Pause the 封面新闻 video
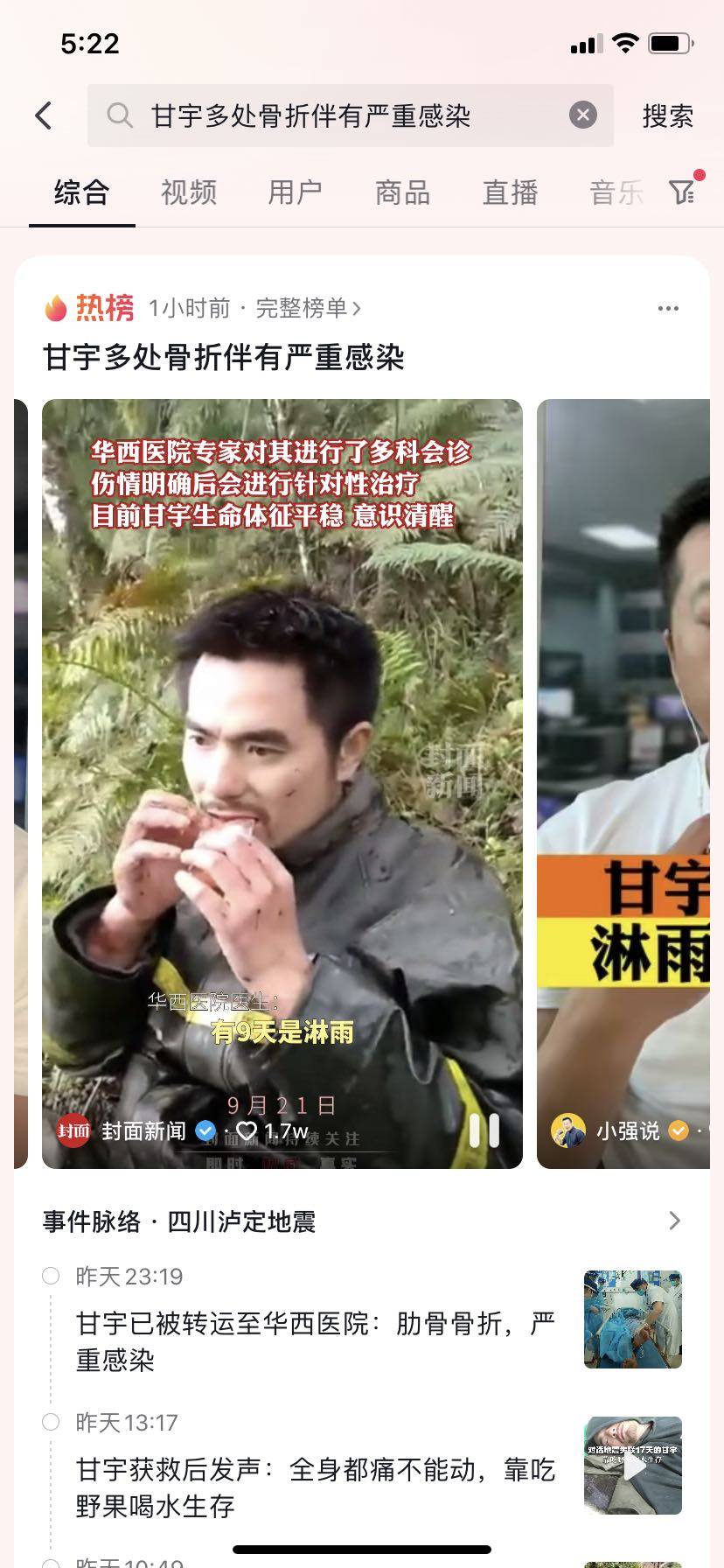 coord(484,1130)
